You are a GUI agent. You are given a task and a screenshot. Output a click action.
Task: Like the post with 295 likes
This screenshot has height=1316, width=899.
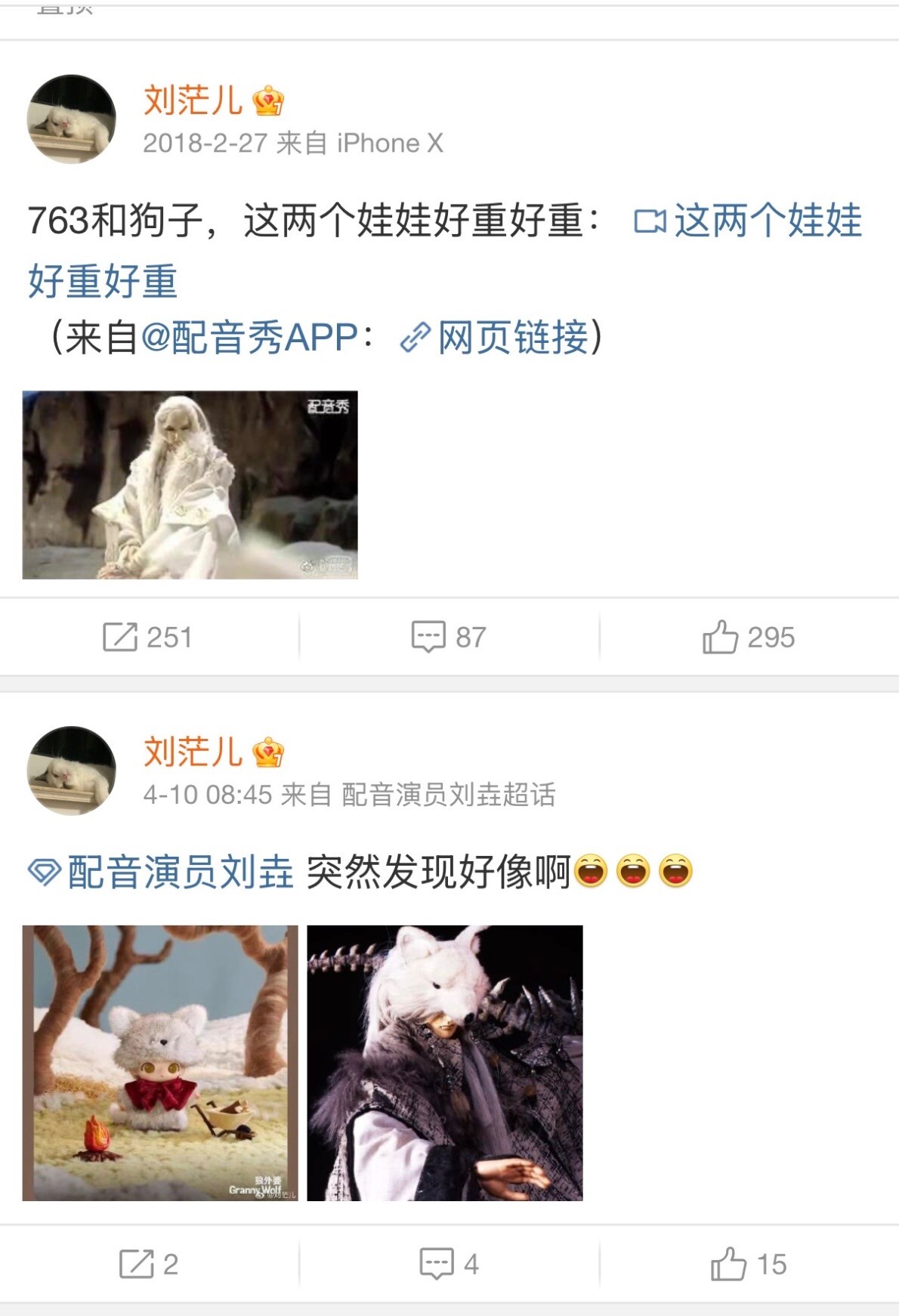pos(748,637)
